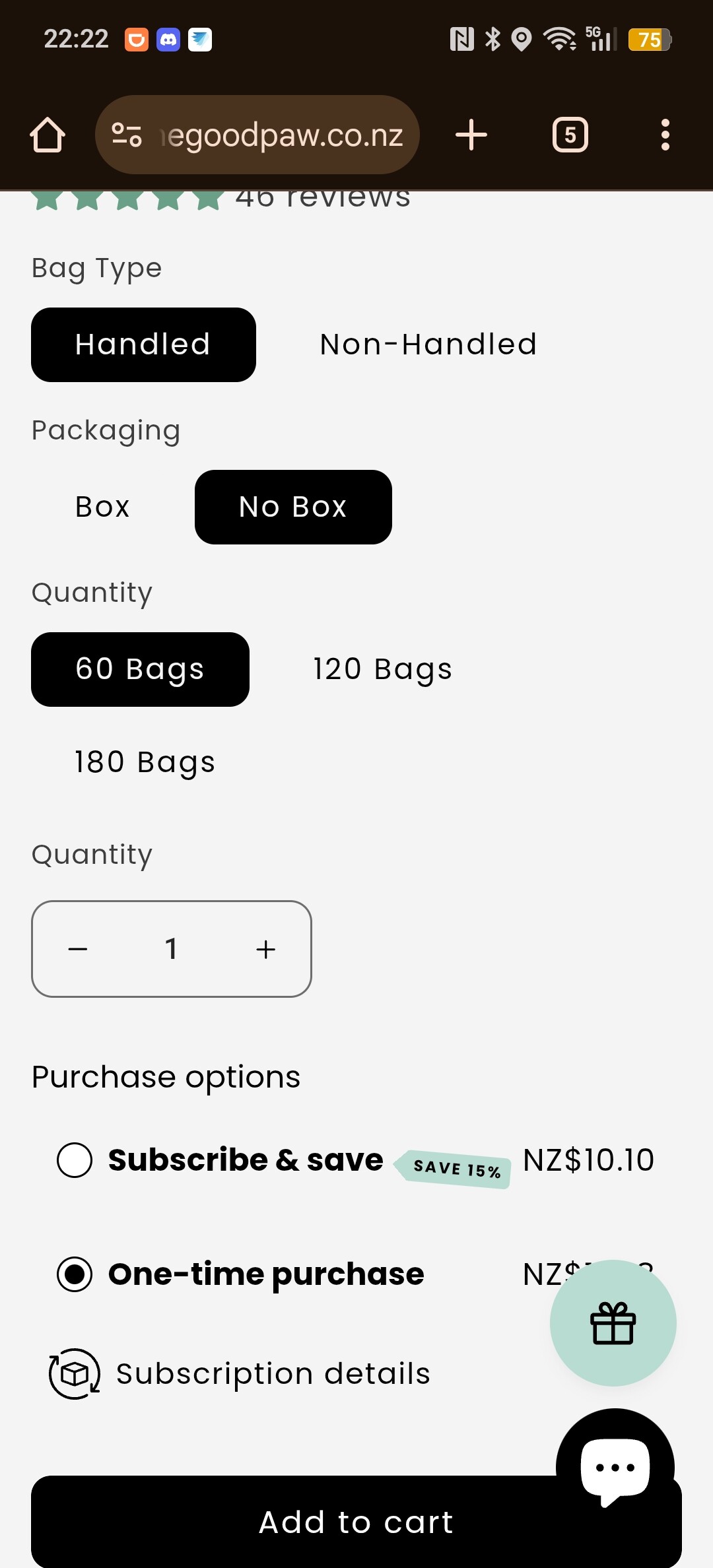Screen dimensions: 713x1568
Task: Select Box packaging
Action: pyautogui.click(x=102, y=507)
